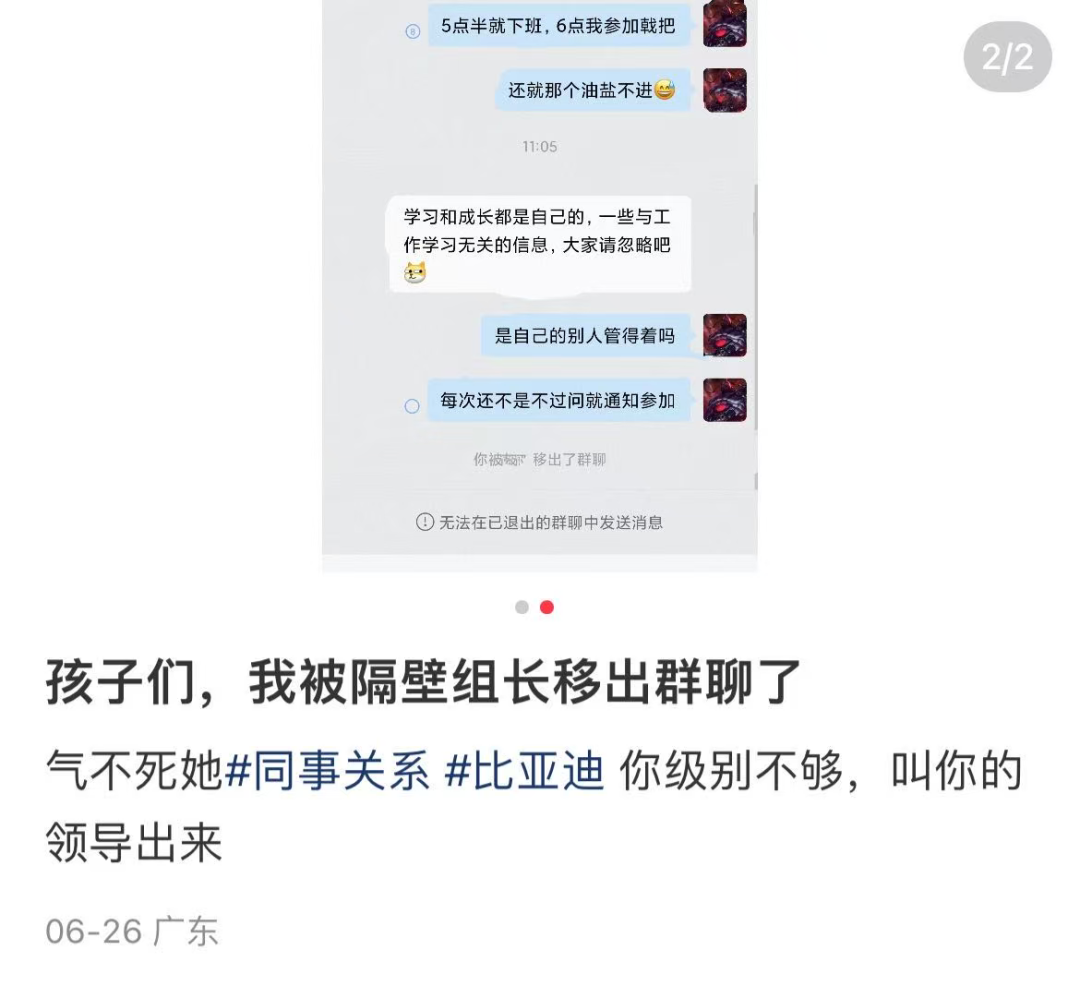Open the chat screenshot image full screen
This screenshot has width=1080, height=986.
(x=539, y=290)
